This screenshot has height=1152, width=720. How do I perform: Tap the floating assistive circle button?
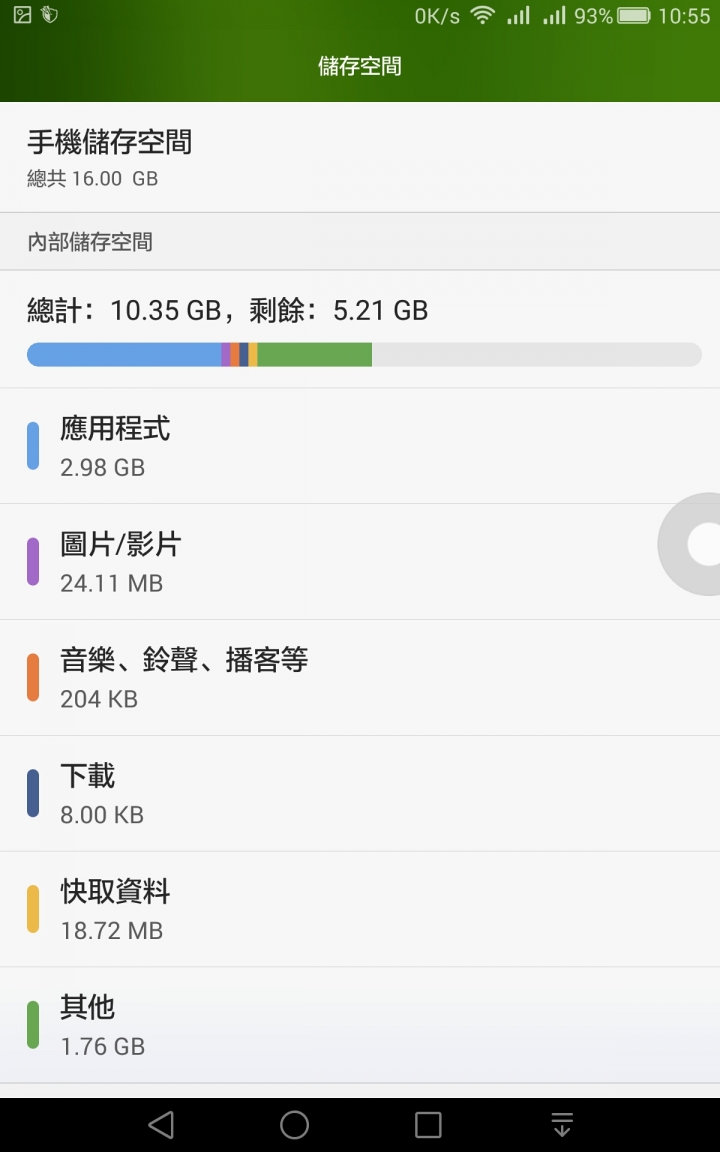coord(691,544)
